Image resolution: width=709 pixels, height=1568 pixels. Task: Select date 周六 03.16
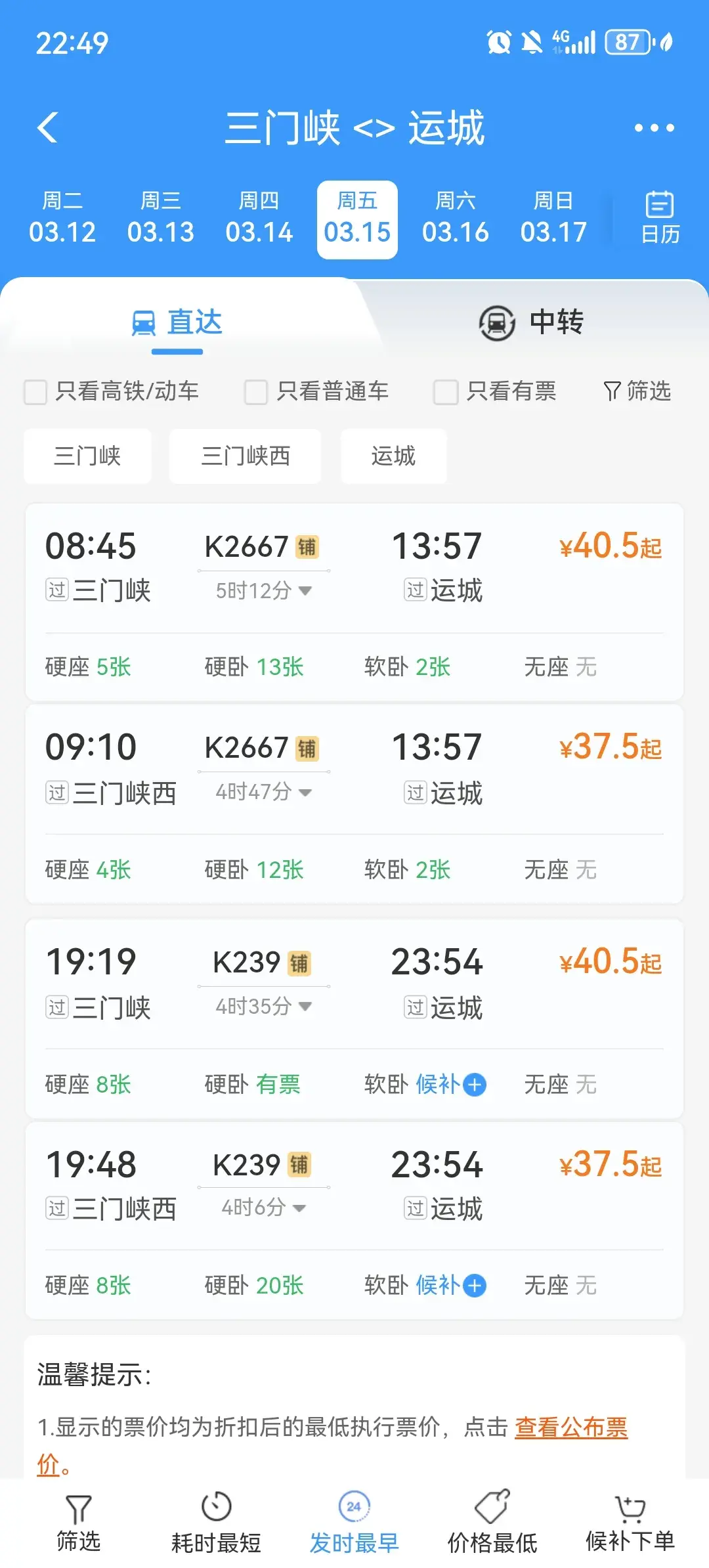click(x=455, y=219)
